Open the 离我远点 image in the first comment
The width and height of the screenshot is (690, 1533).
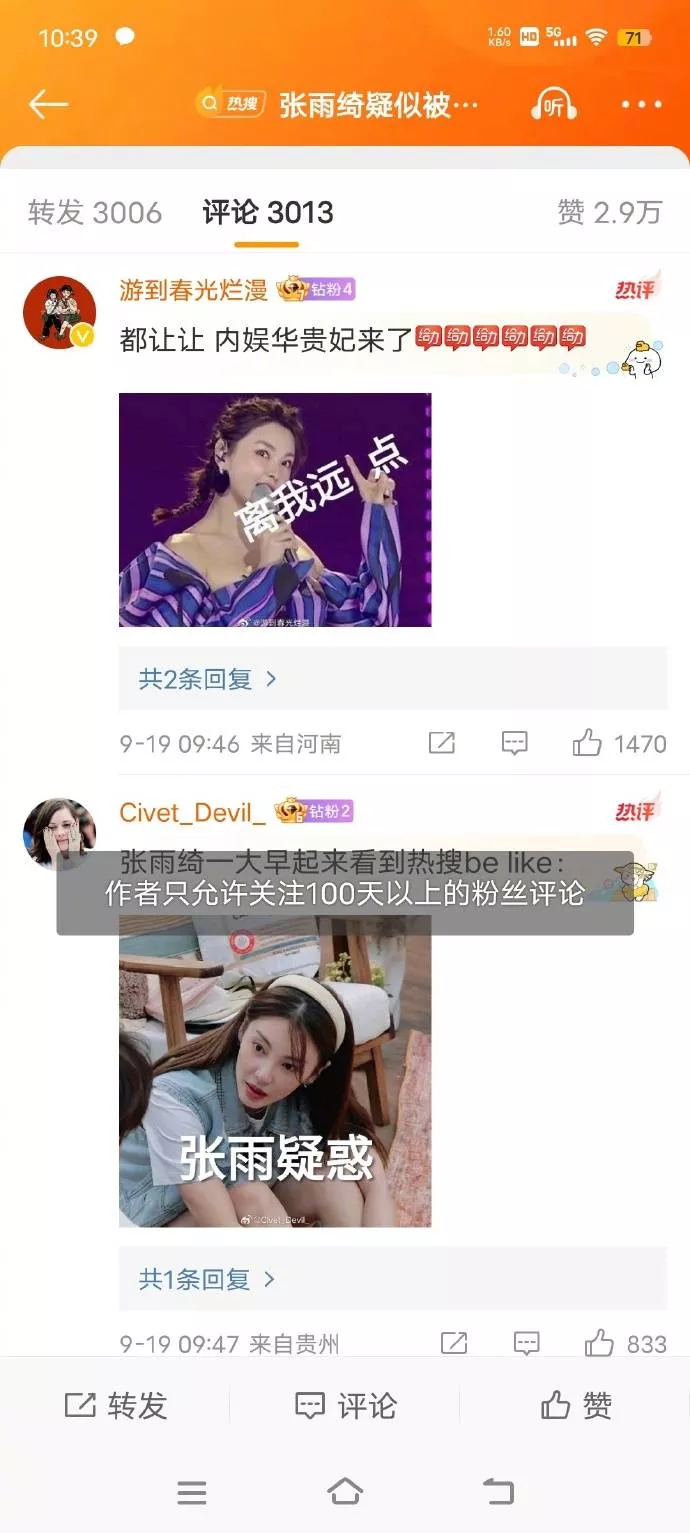coord(275,510)
